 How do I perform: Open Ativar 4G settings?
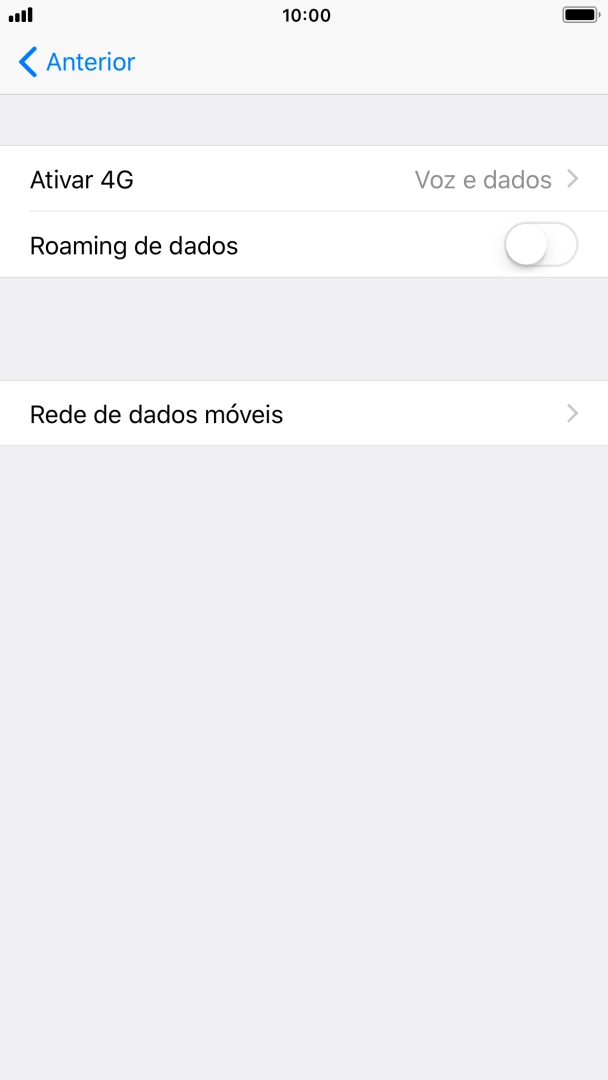tap(304, 180)
